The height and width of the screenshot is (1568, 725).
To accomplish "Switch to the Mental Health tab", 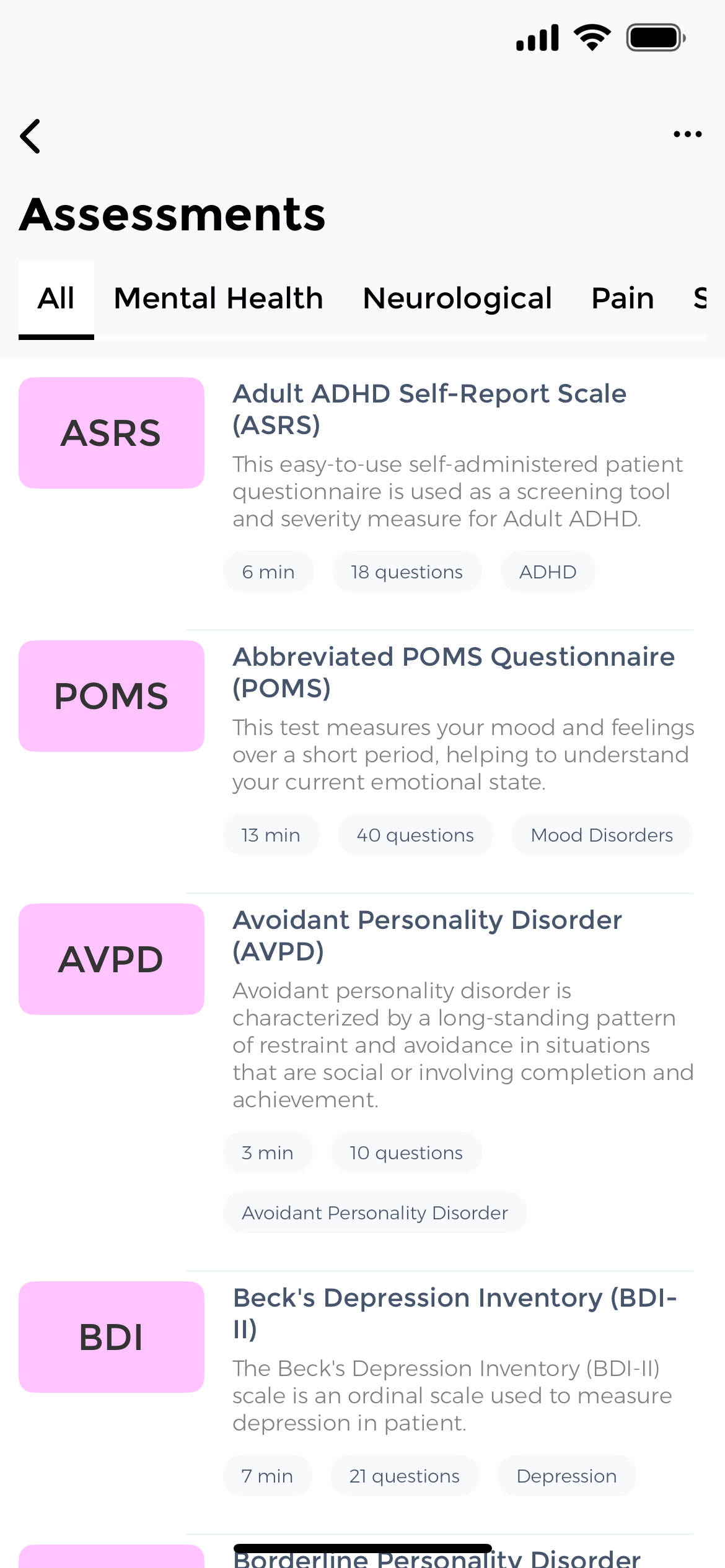I will (x=218, y=298).
